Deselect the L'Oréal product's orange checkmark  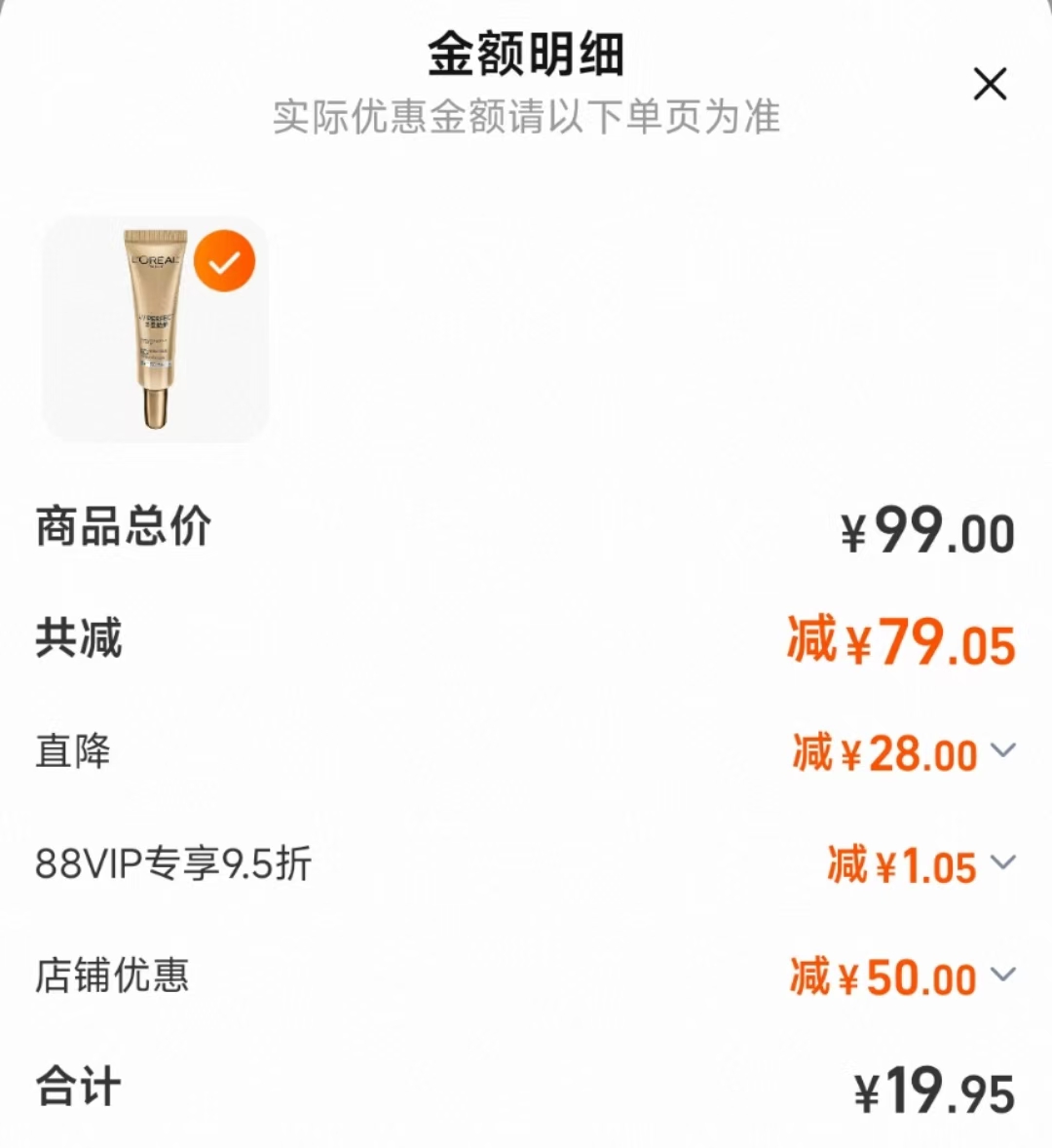point(225,261)
